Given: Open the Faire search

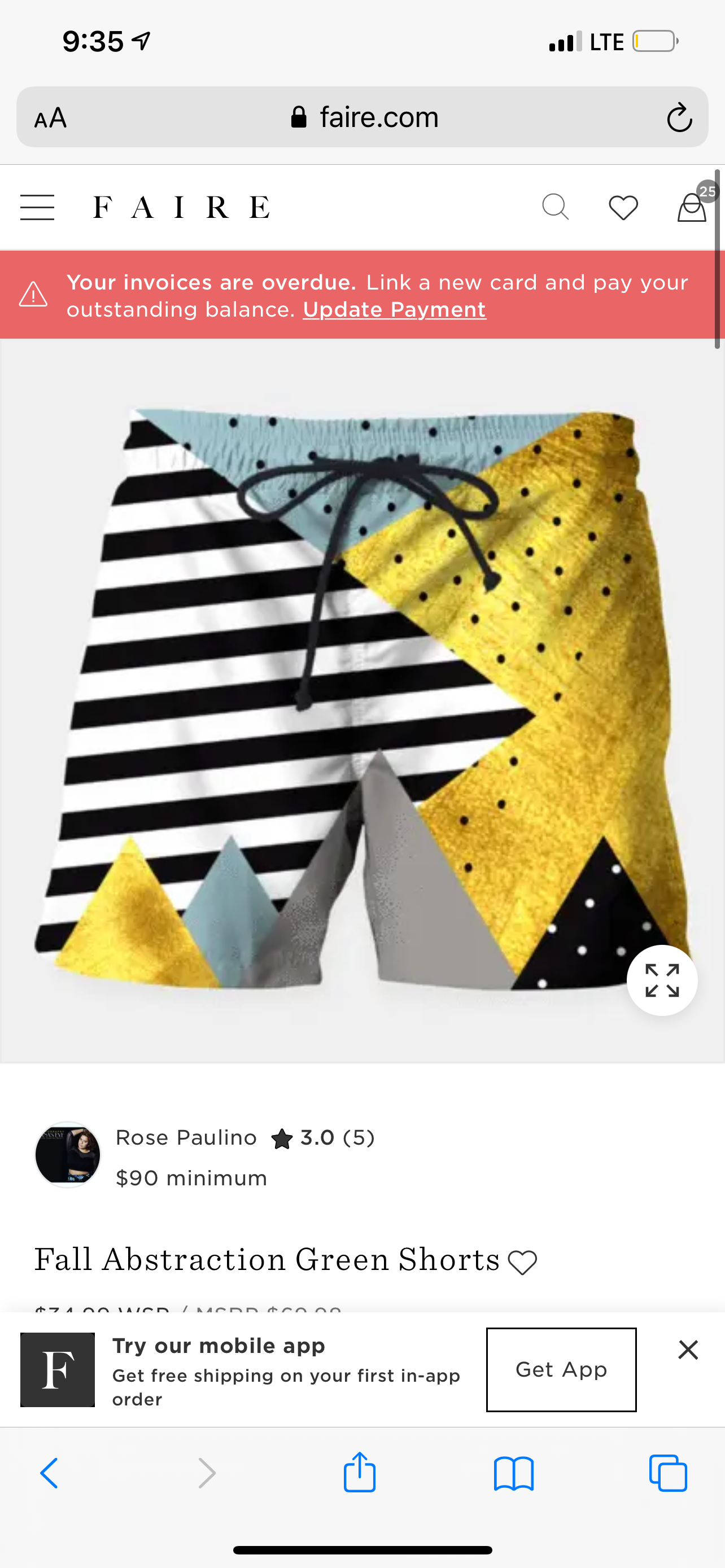Looking at the screenshot, I should (555, 208).
